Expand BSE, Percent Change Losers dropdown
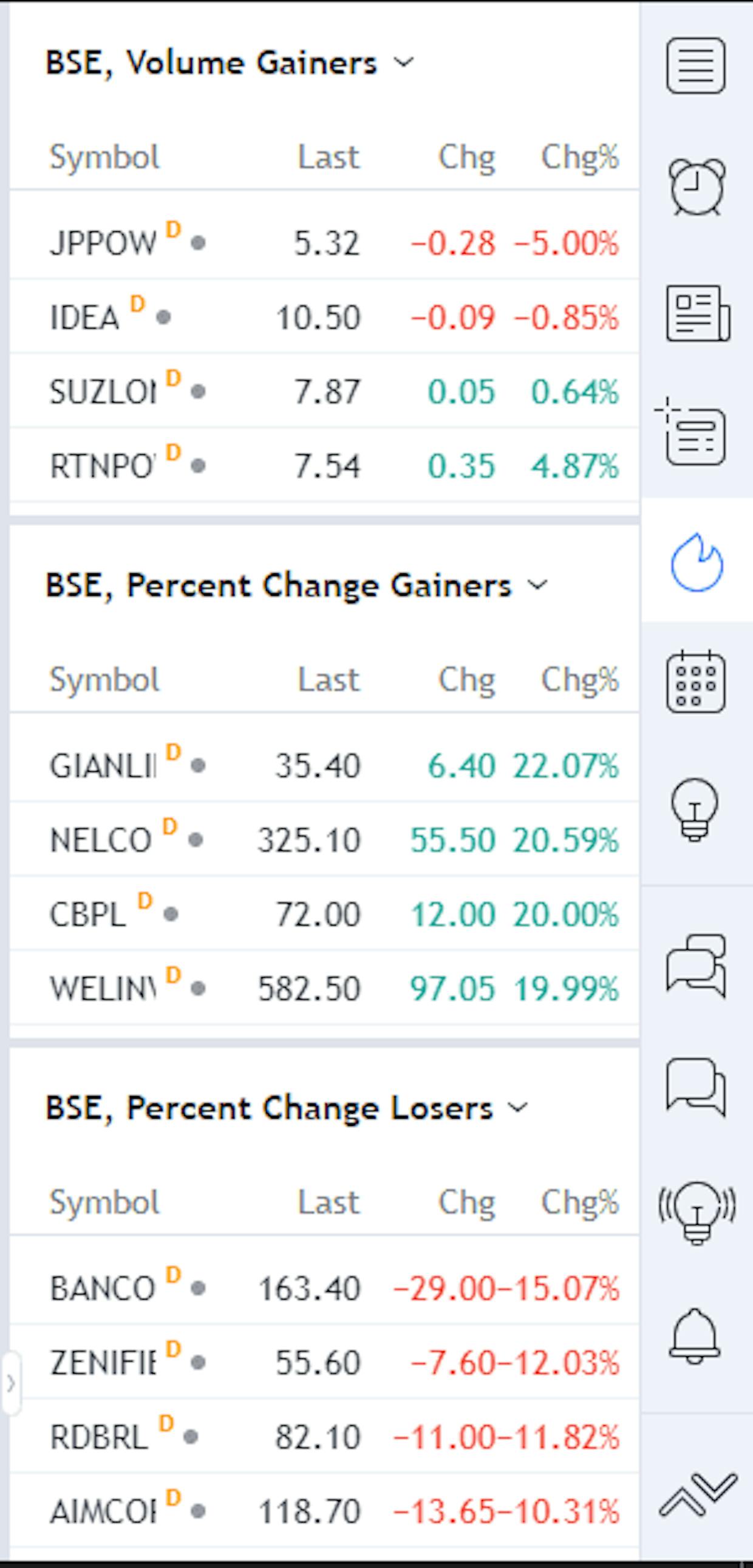Viewport: 753px width, 1568px height. tap(518, 1107)
